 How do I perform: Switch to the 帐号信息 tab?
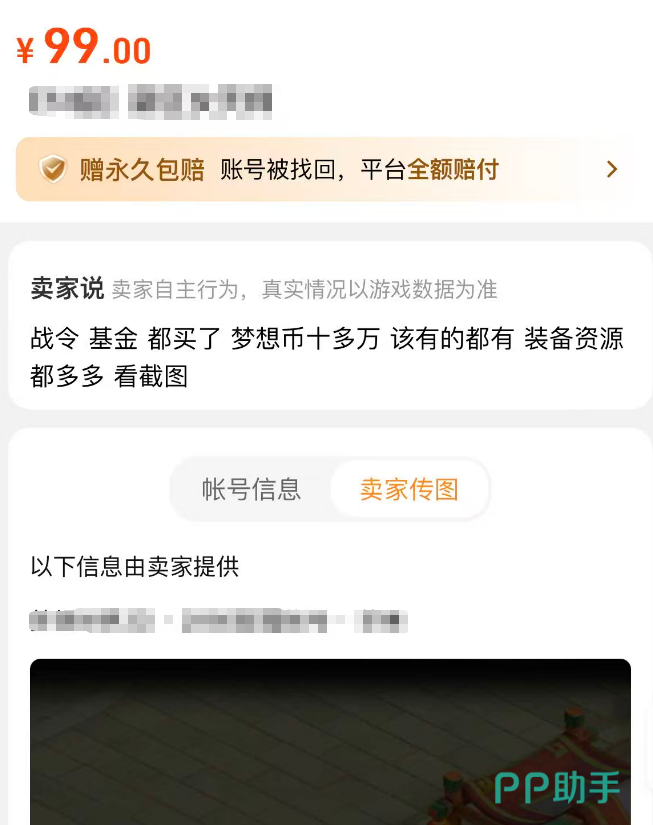[x=251, y=489]
